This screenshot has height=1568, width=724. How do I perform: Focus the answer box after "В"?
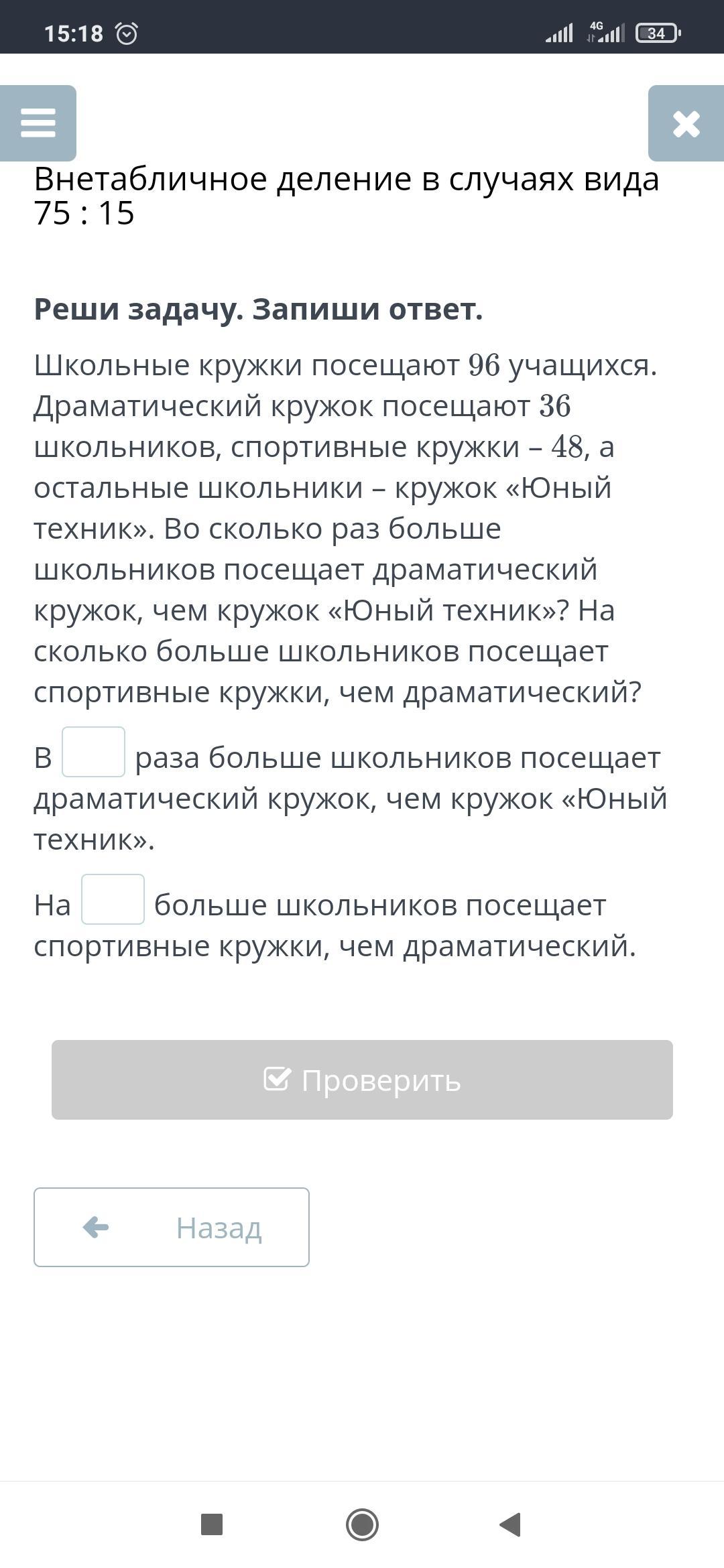click(93, 752)
